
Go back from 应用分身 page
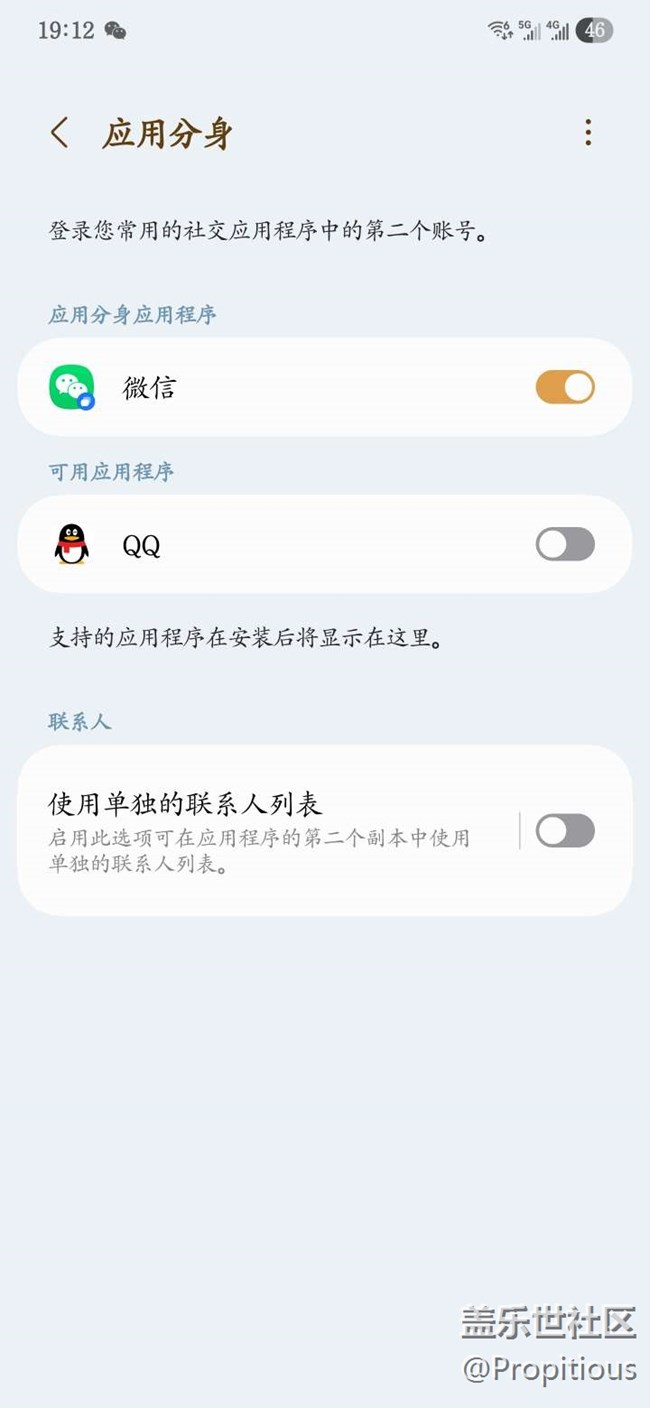click(x=60, y=133)
